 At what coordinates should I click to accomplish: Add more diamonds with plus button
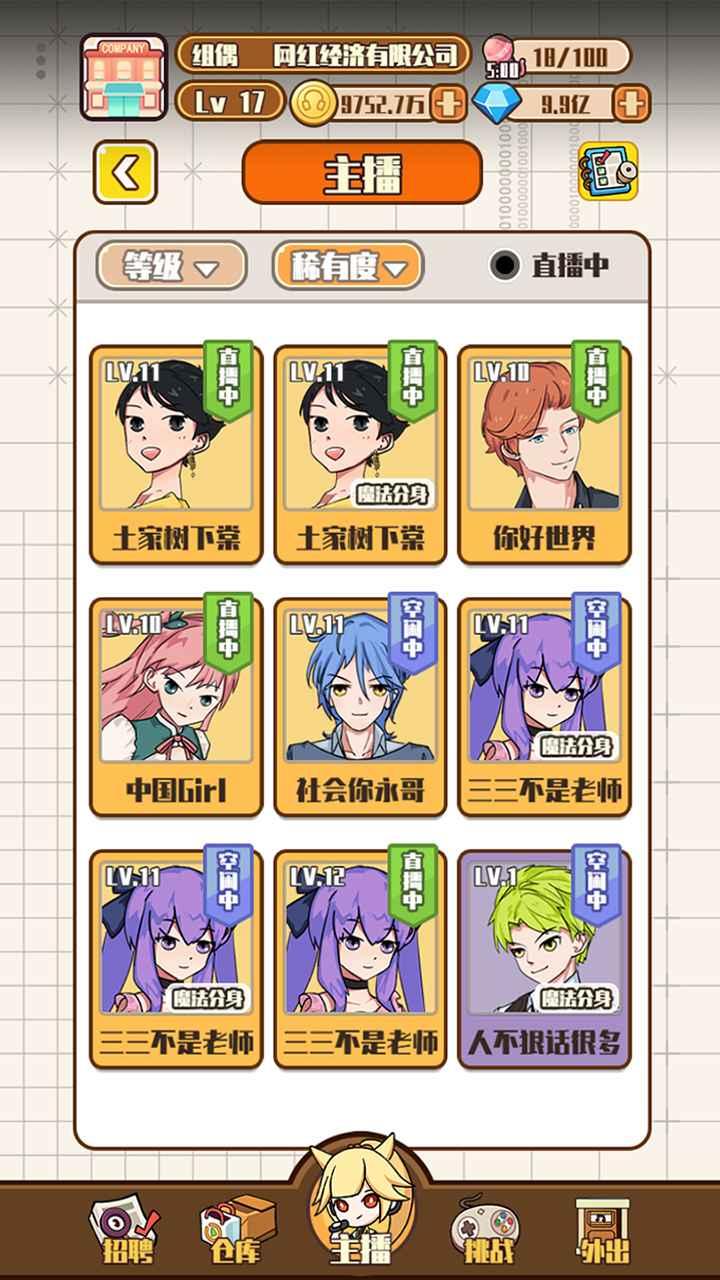(631, 101)
